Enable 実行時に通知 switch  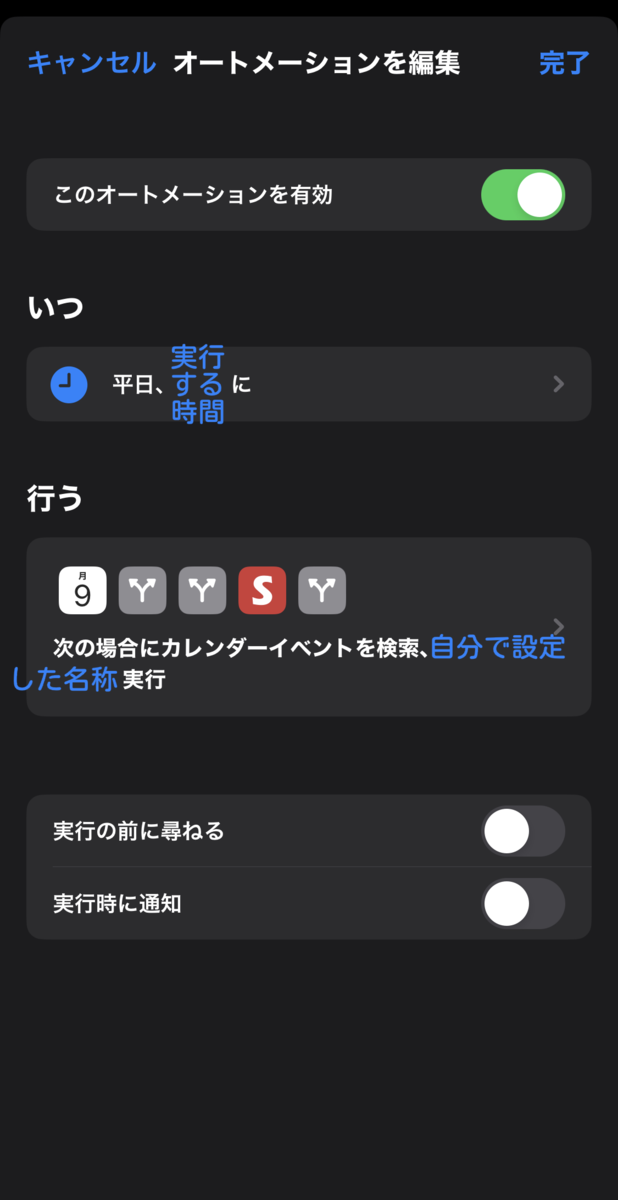[x=523, y=904]
